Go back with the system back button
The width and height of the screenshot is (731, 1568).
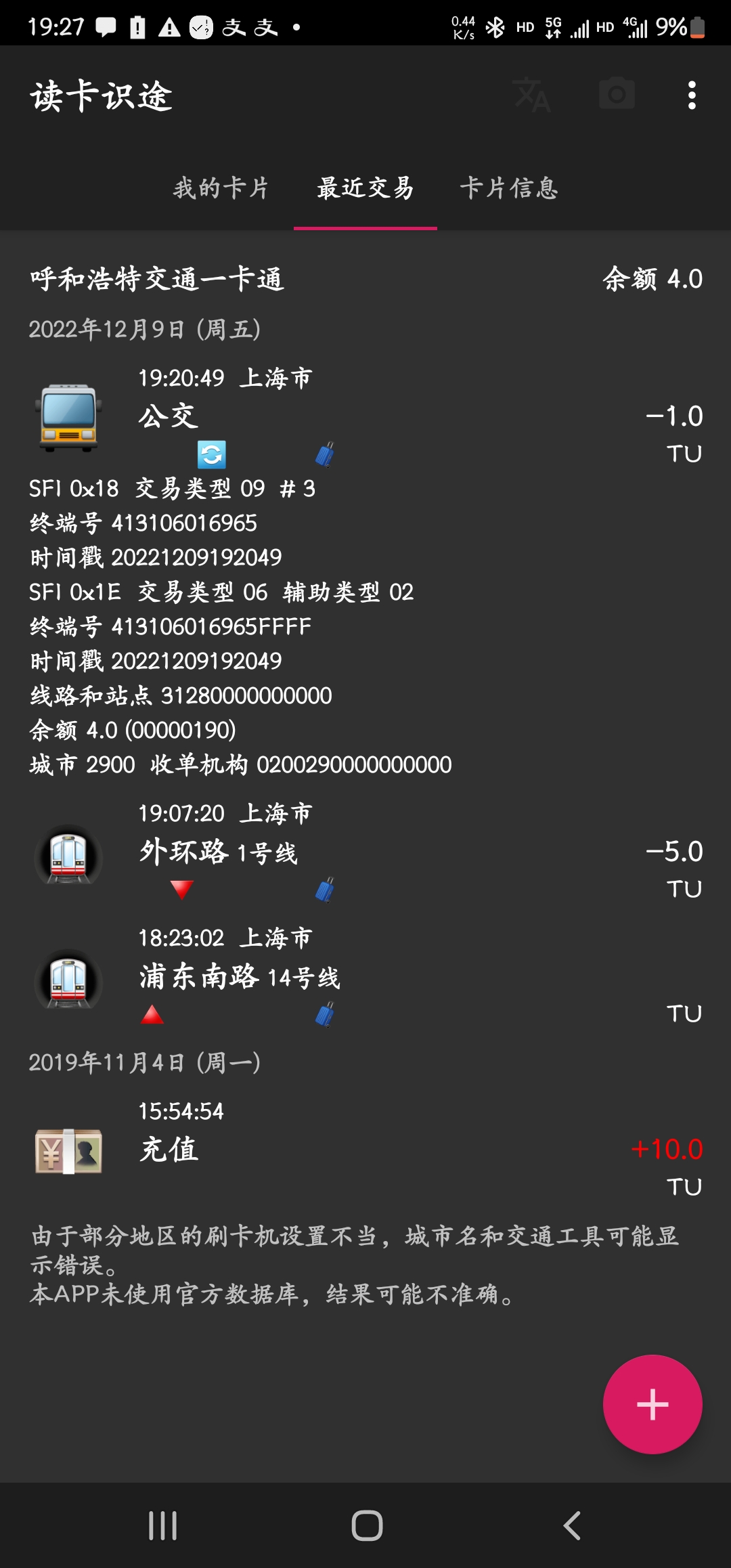coord(572,1526)
